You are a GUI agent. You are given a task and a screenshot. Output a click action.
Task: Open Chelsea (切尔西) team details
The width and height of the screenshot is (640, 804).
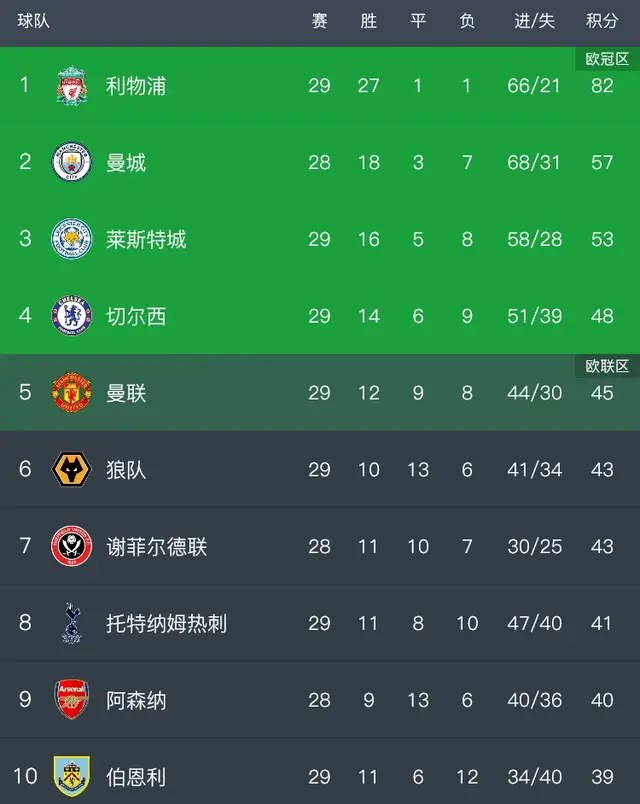[x=136, y=316]
